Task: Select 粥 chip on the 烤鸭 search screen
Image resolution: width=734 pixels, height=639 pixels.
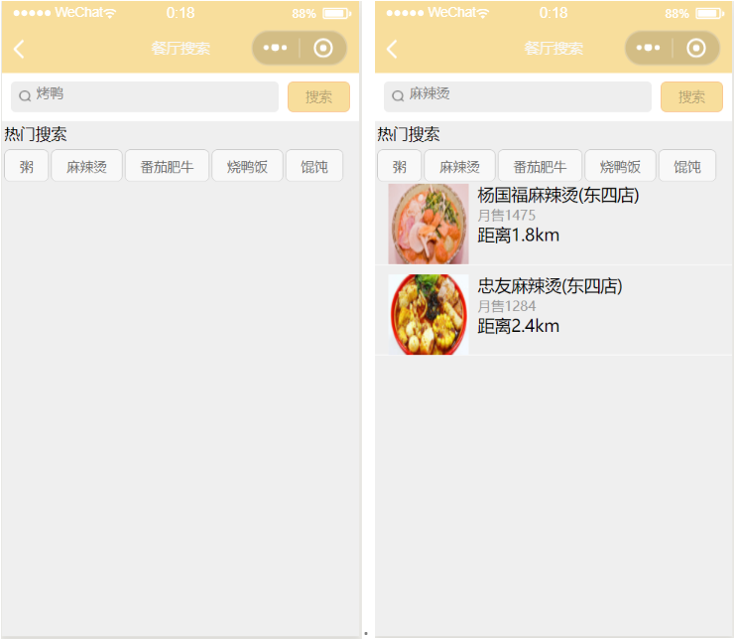Action: 26,166
